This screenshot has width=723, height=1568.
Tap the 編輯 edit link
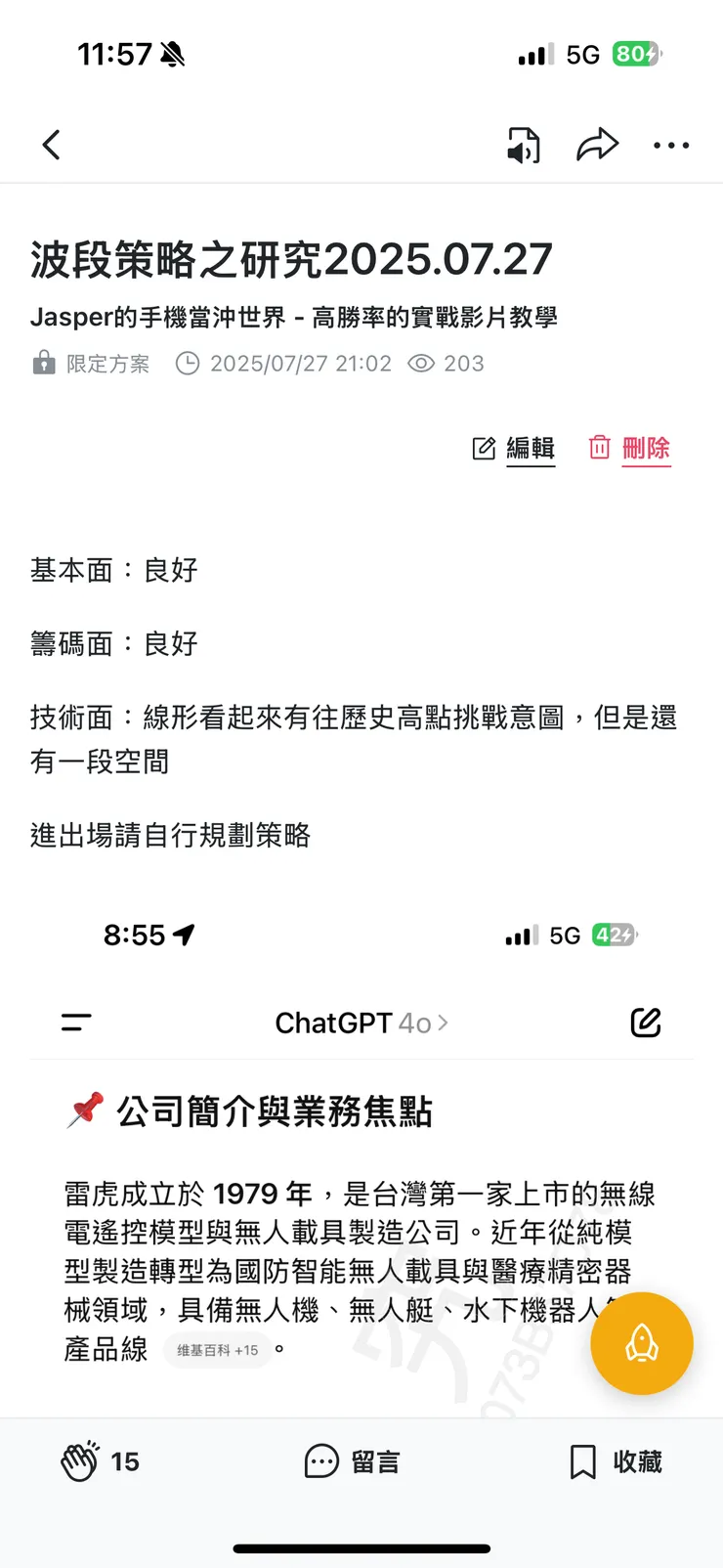tap(531, 448)
